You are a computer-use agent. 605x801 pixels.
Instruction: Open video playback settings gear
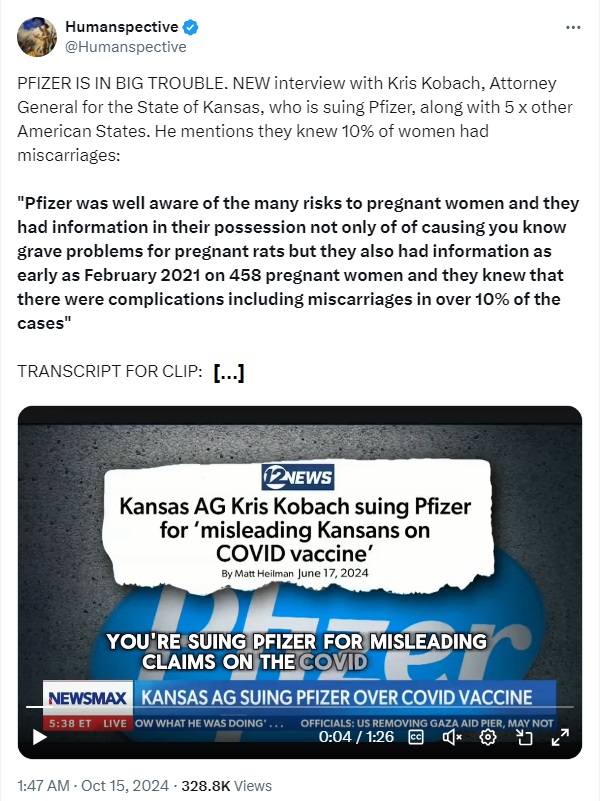(x=488, y=737)
